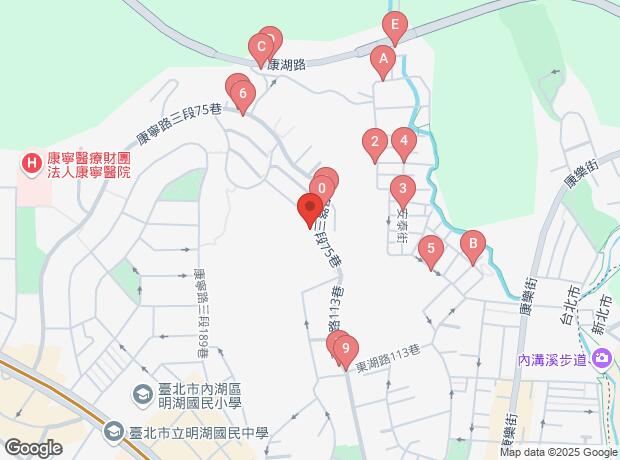Tap map marker 2

(374, 142)
